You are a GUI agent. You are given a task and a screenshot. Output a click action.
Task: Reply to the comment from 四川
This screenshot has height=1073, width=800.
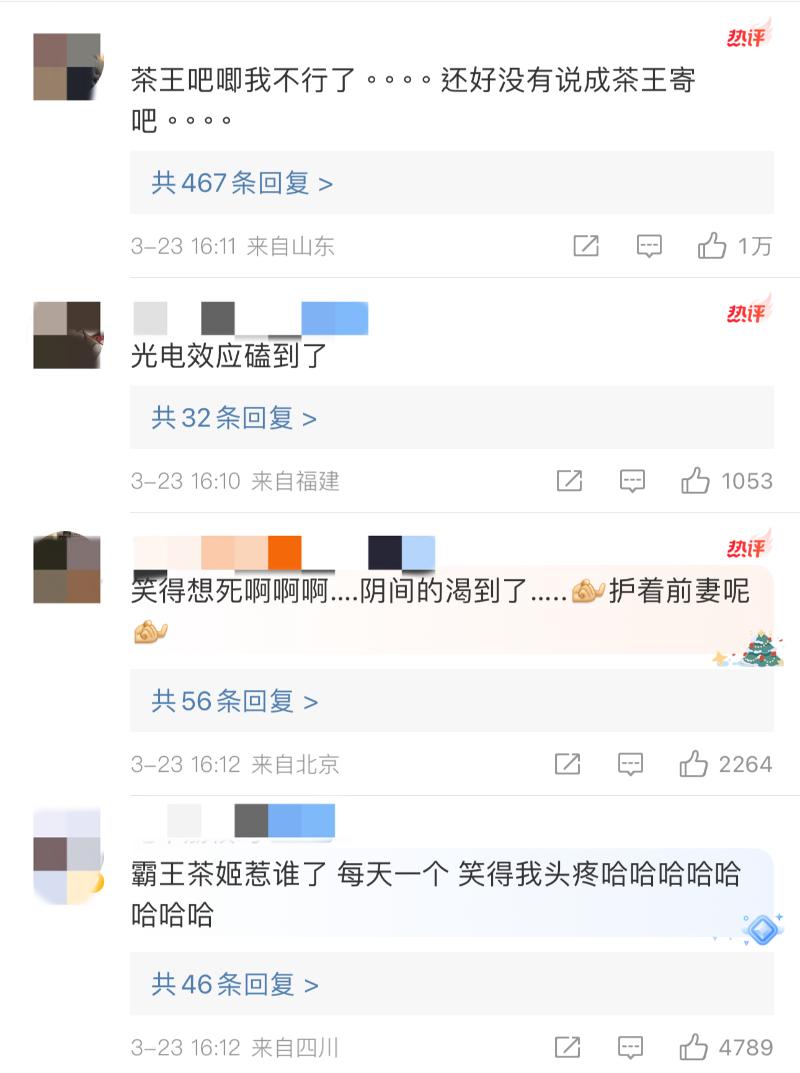[631, 1048]
